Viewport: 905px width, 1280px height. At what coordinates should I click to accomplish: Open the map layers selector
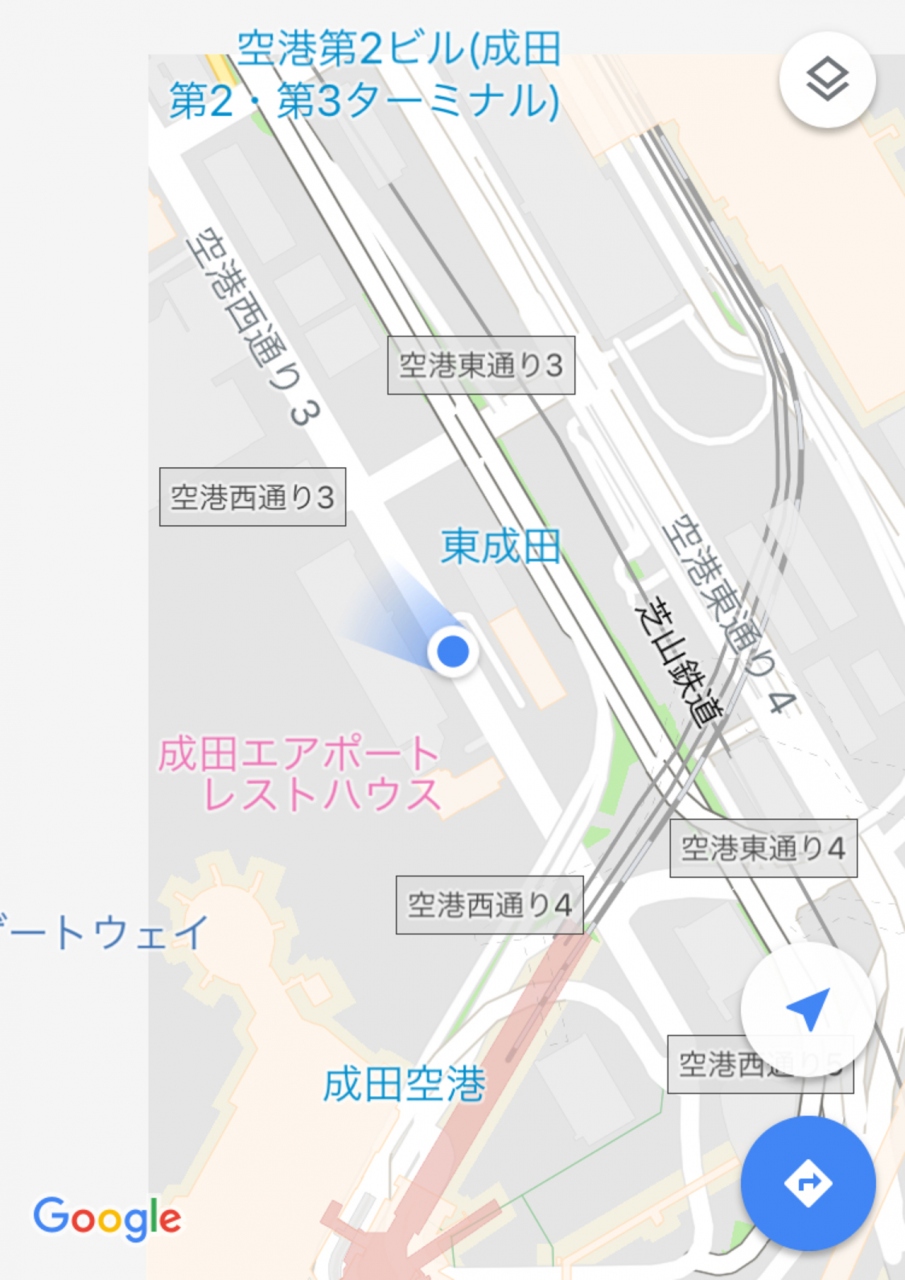827,80
